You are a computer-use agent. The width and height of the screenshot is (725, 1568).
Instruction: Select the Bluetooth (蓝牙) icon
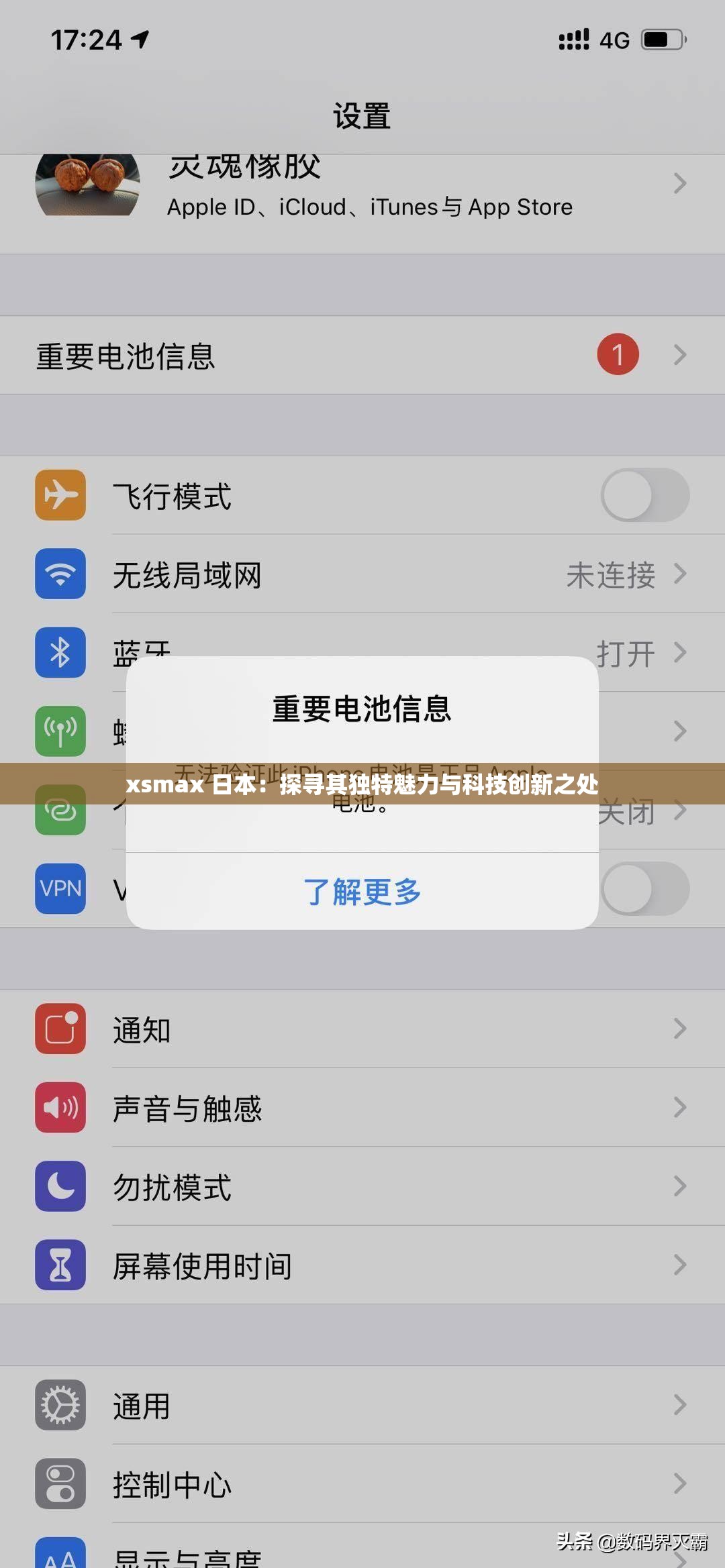[60, 653]
